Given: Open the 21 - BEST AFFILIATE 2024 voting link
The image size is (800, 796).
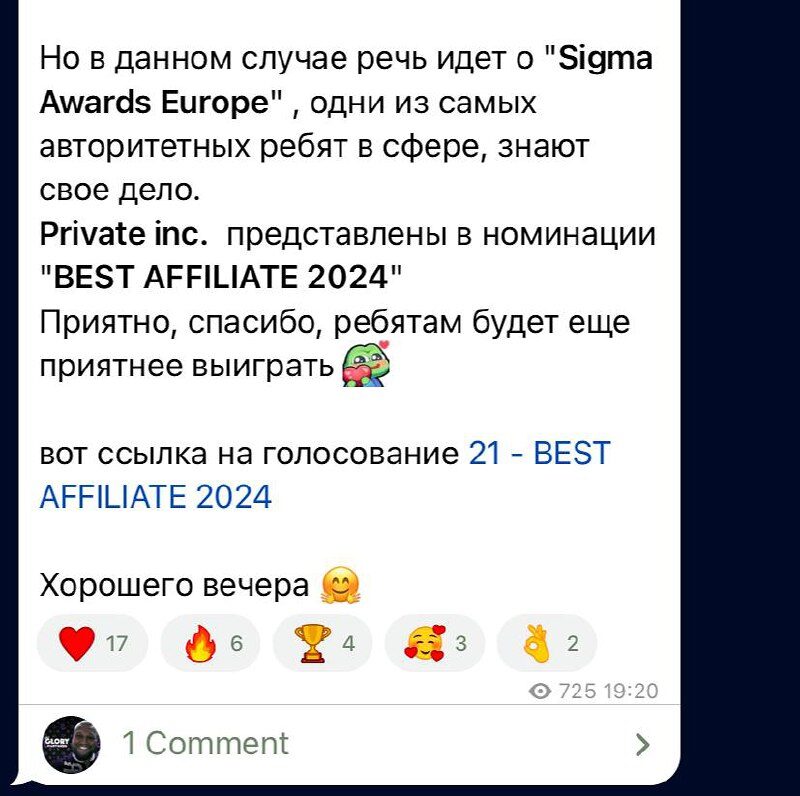Looking at the screenshot, I should click(x=538, y=455).
